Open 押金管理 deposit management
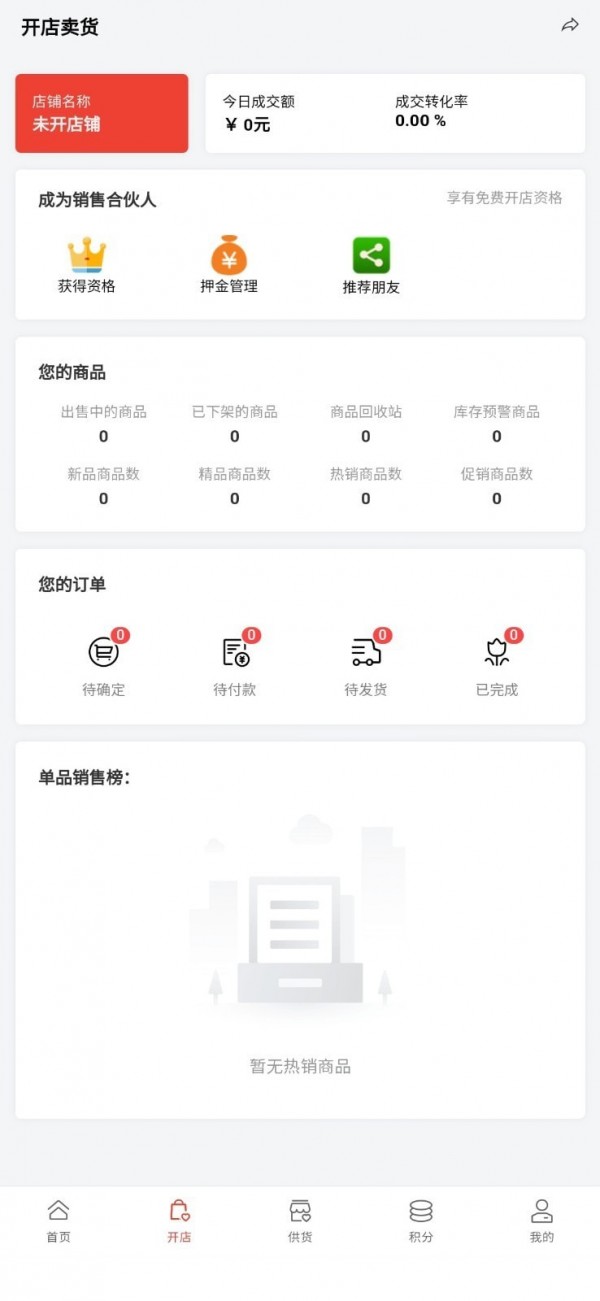The image size is (600, 1301). pos(229,265)
